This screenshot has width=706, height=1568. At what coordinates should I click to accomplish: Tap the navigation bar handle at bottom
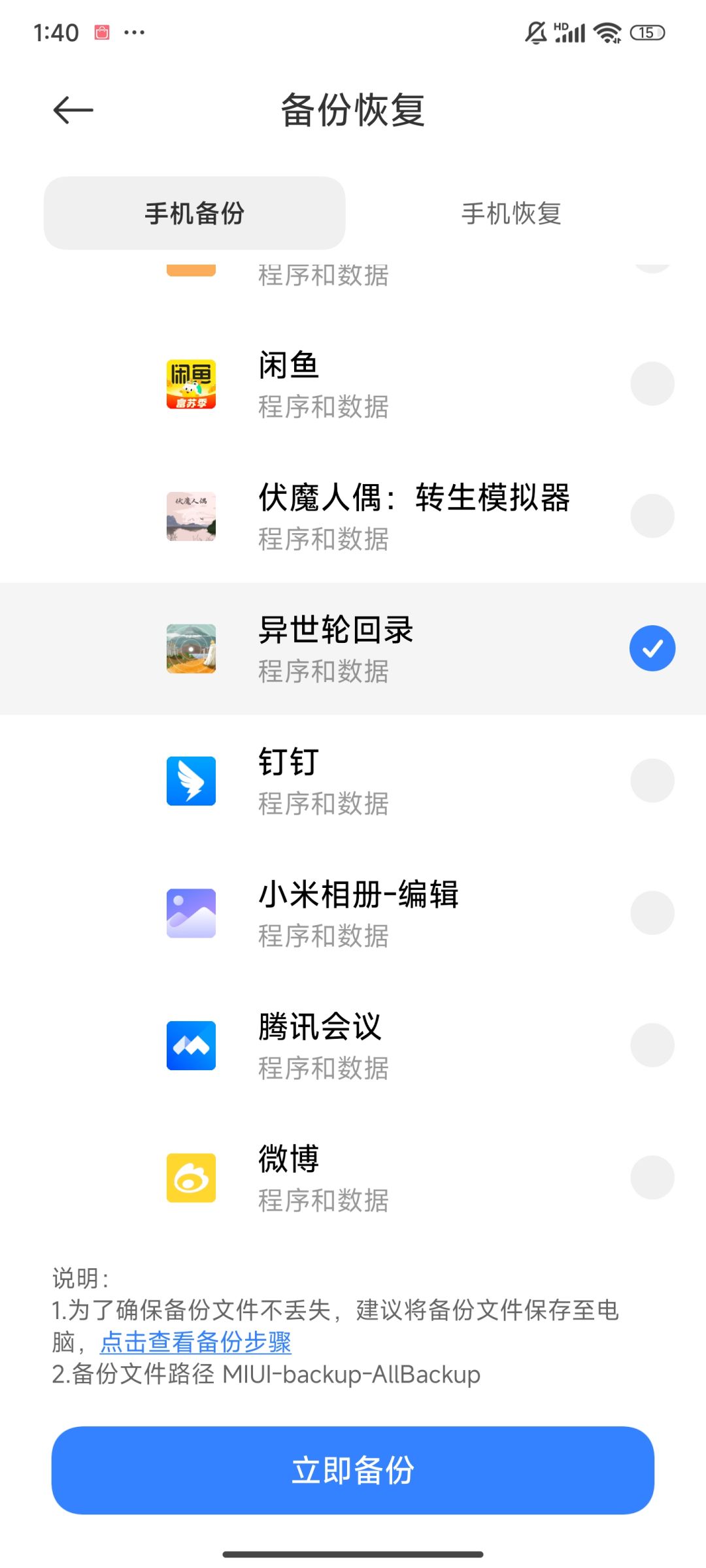[353, 1554]
